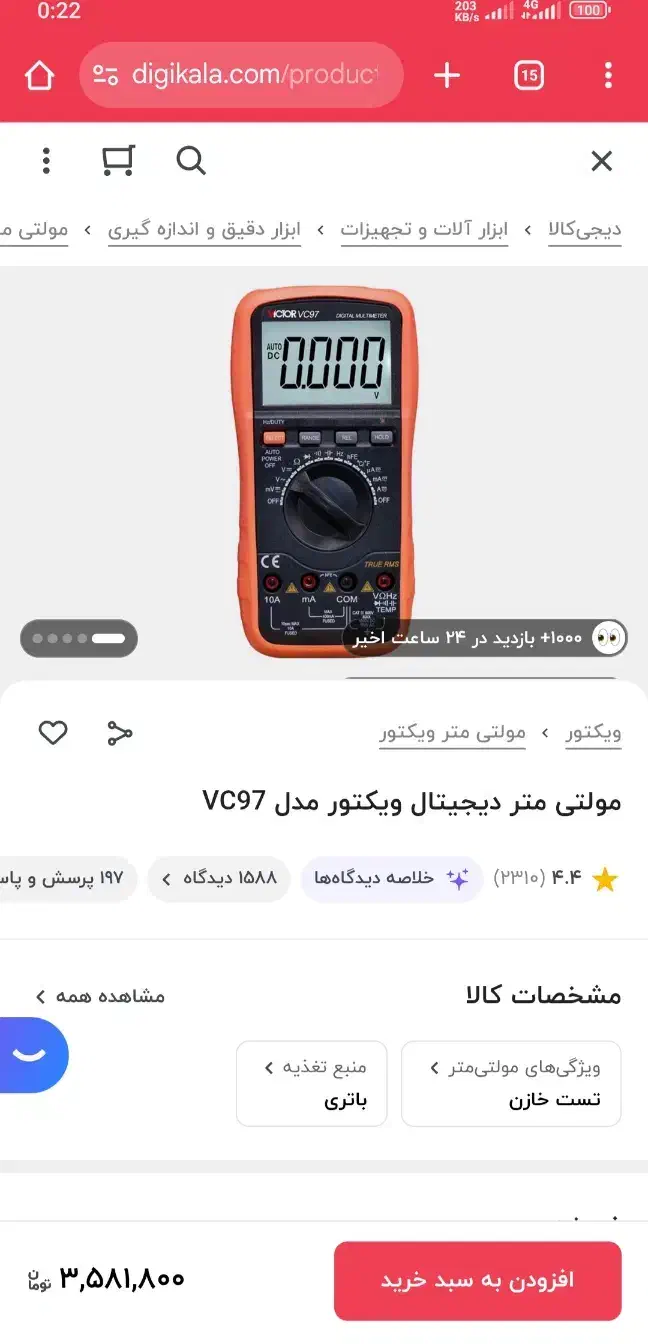Open the digikala.com address bar

pos(241,75)
